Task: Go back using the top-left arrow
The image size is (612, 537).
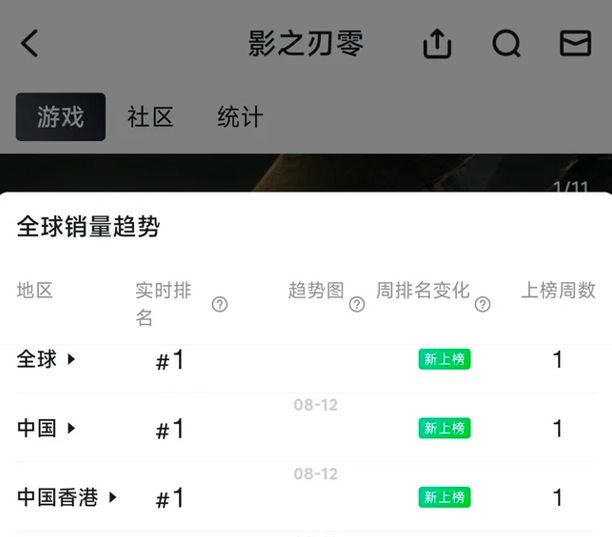Action: 29,43
